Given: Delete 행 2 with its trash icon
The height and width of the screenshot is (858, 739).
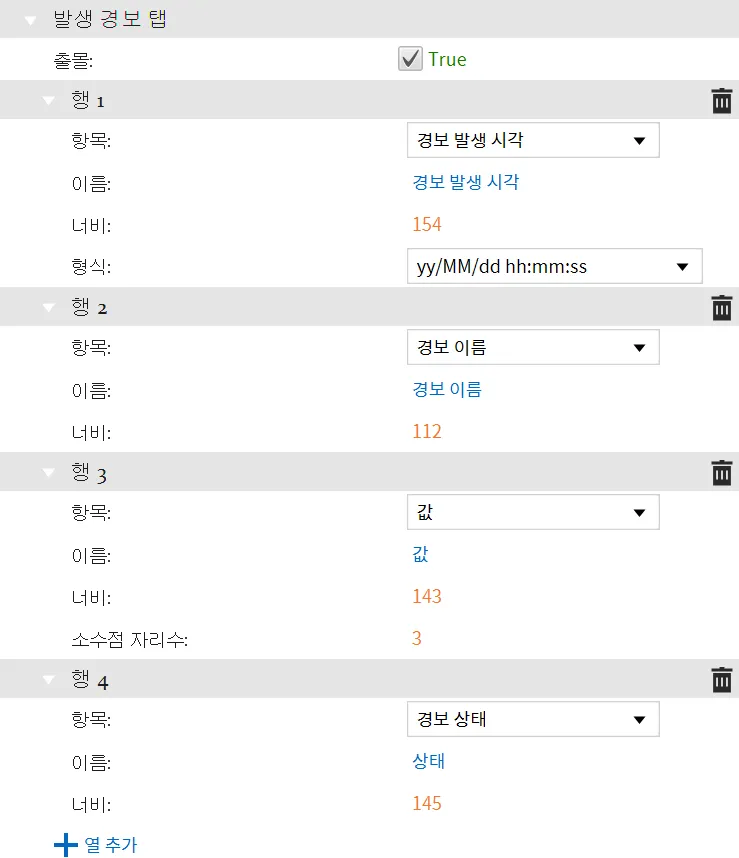Looking at the screenshot, I should coord(721,308).
